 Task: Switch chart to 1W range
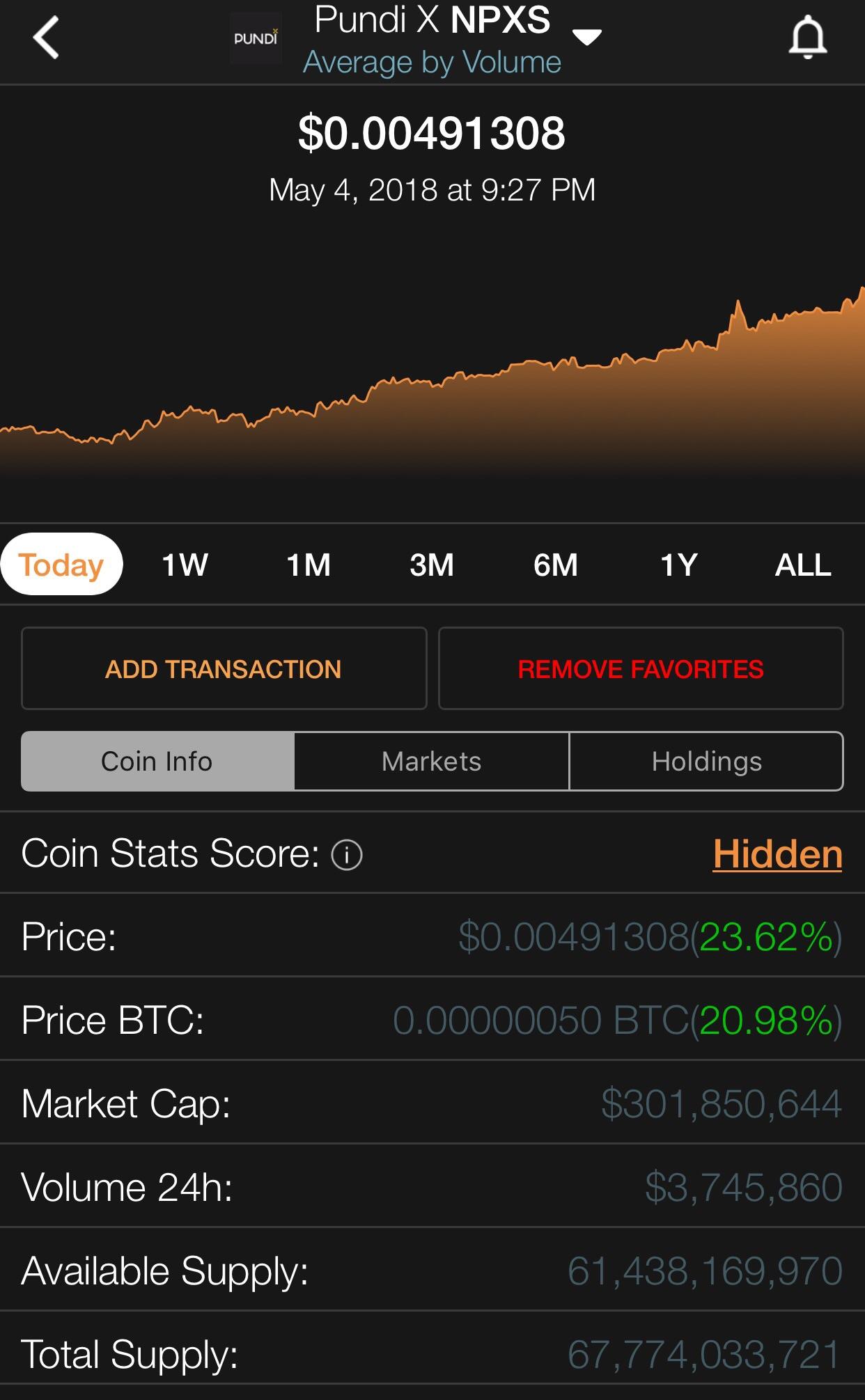coord(184,564)
